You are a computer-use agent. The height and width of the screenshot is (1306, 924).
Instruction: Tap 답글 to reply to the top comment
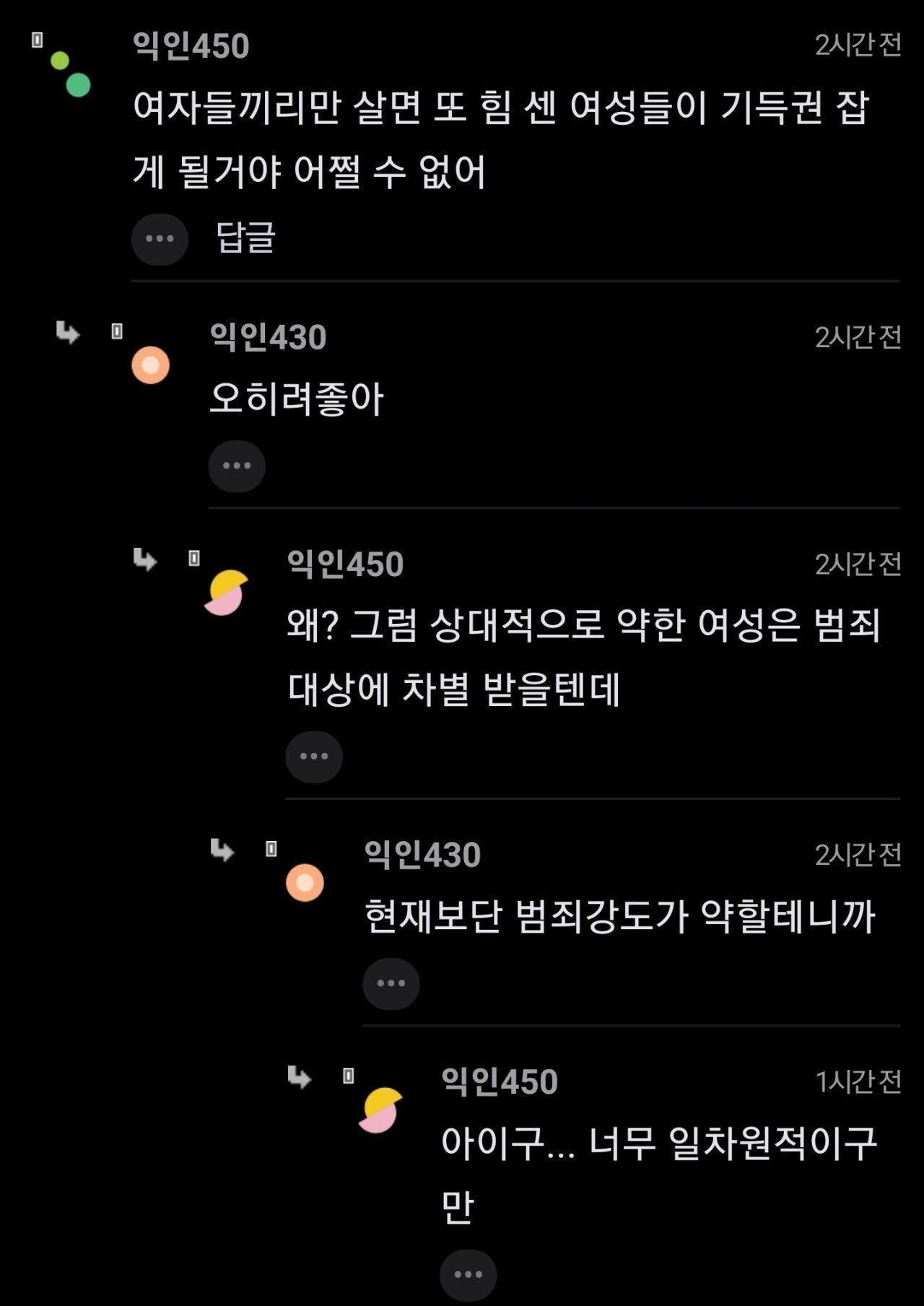[x=245, y=238]
